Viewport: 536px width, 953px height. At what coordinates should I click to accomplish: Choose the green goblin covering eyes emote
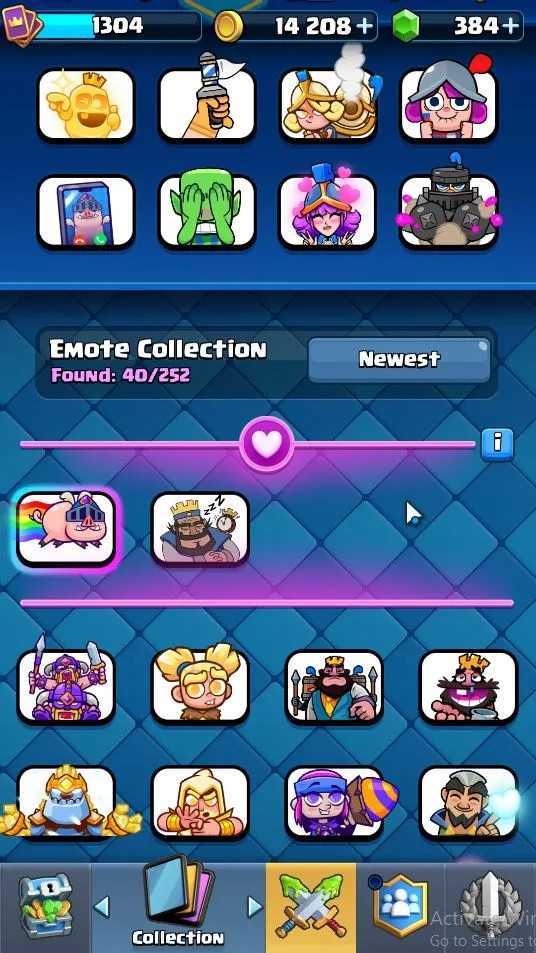tap(207, 212)
